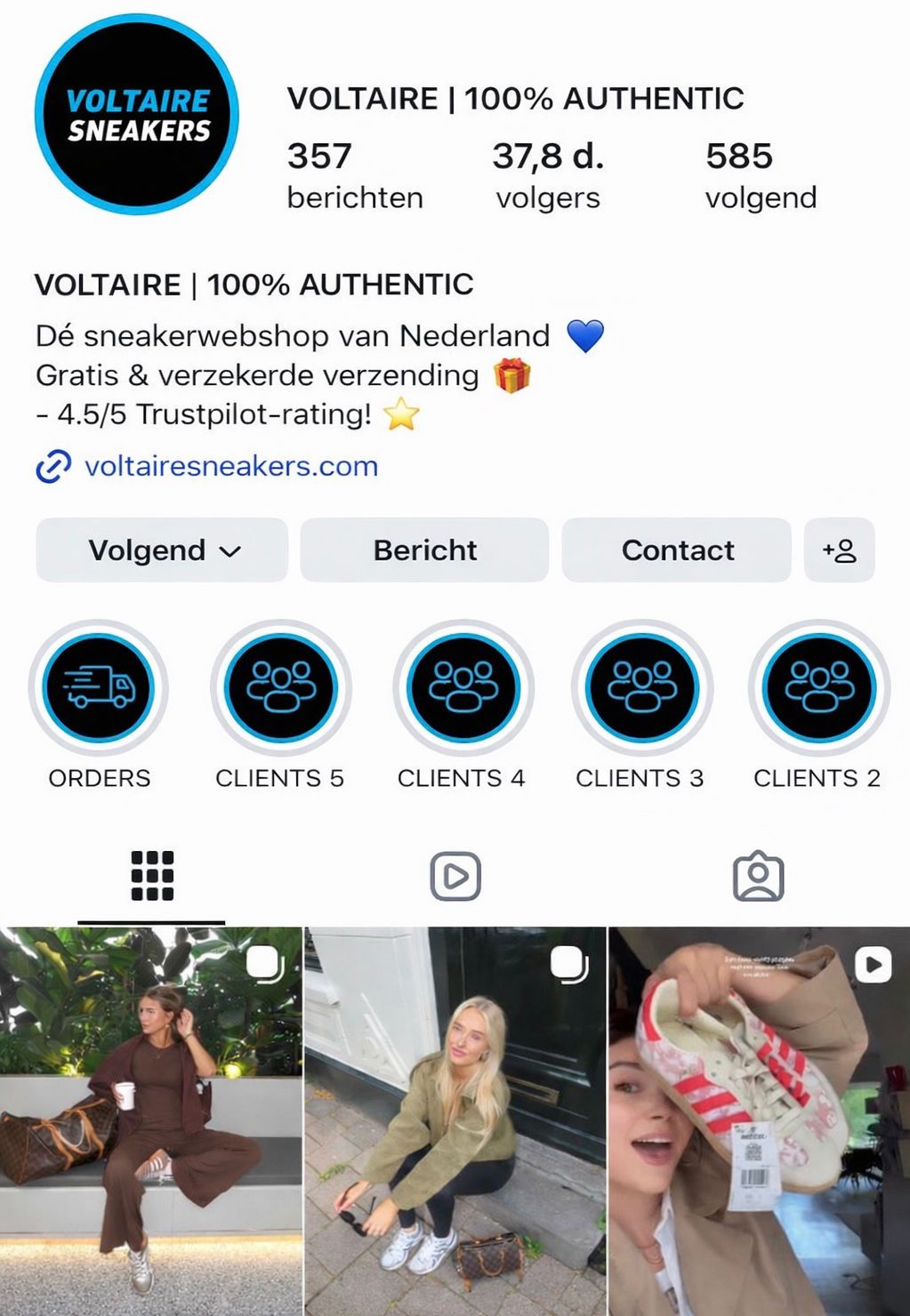910x1316 pixels.
Task: Open the CLIENTS 5 highlight
Action: [280, 689]
